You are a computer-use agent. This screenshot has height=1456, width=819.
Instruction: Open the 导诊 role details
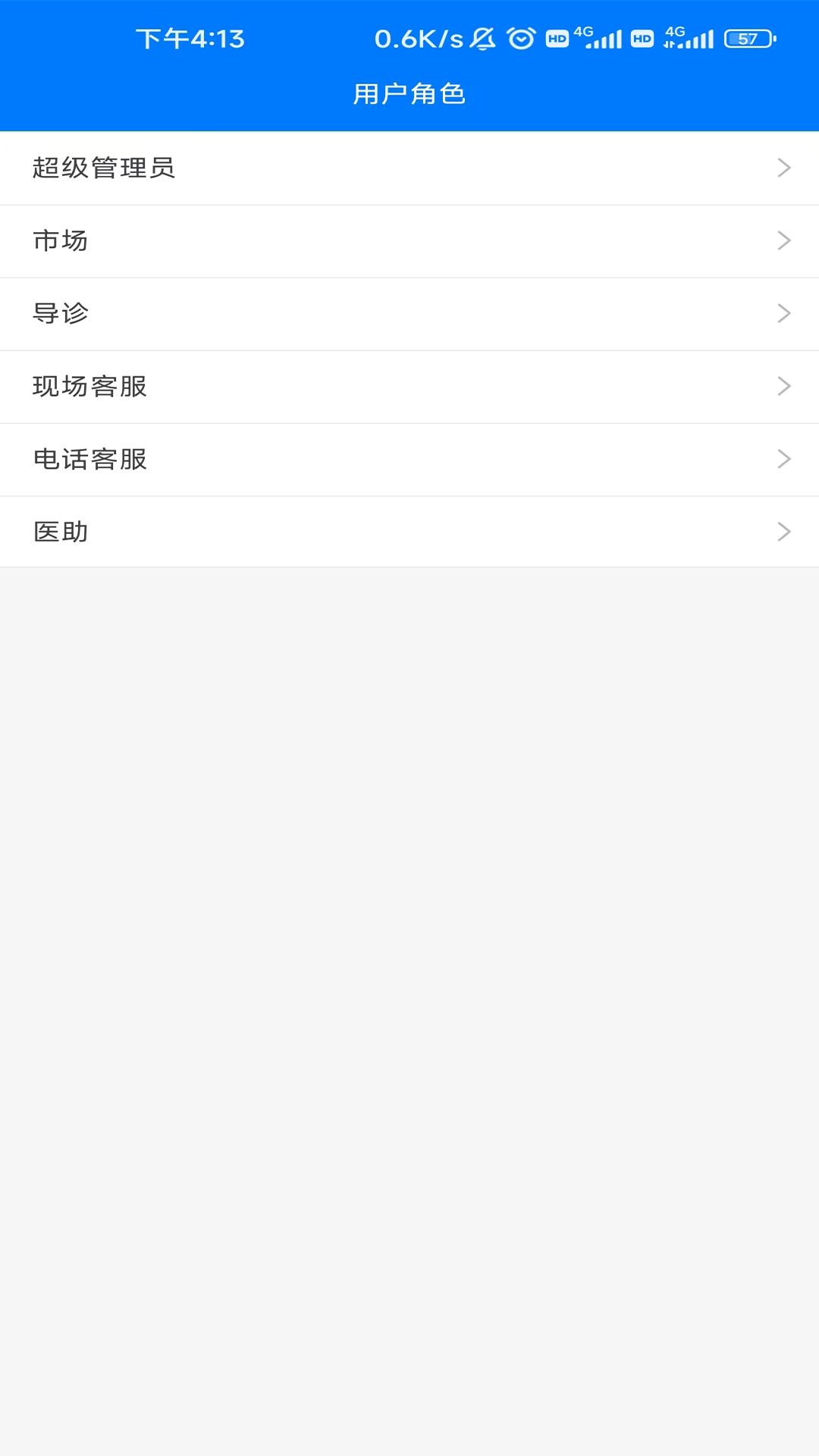(x=409, y=314)
